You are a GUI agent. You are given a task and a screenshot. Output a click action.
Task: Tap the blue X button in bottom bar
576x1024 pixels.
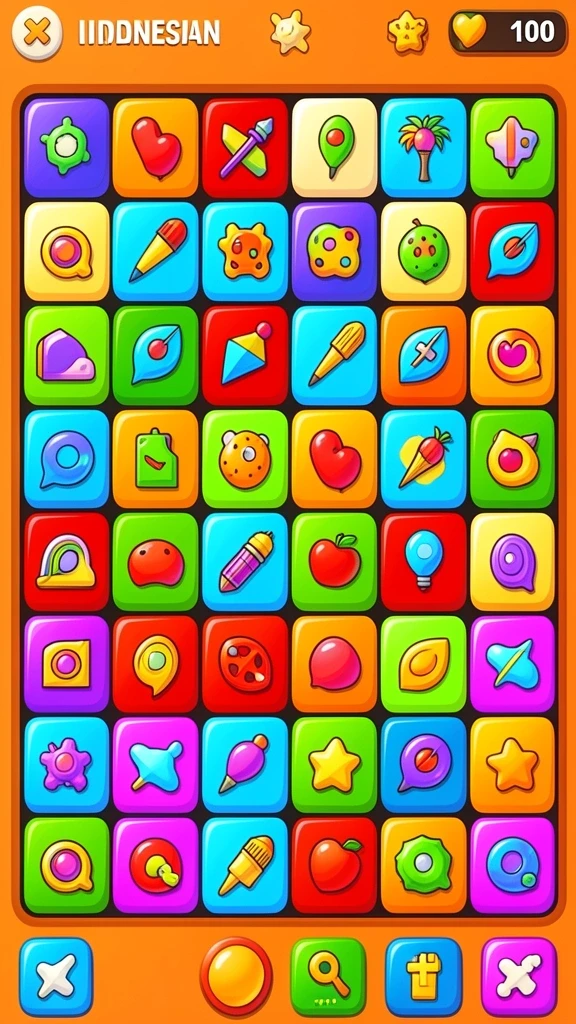click(56, 976)
